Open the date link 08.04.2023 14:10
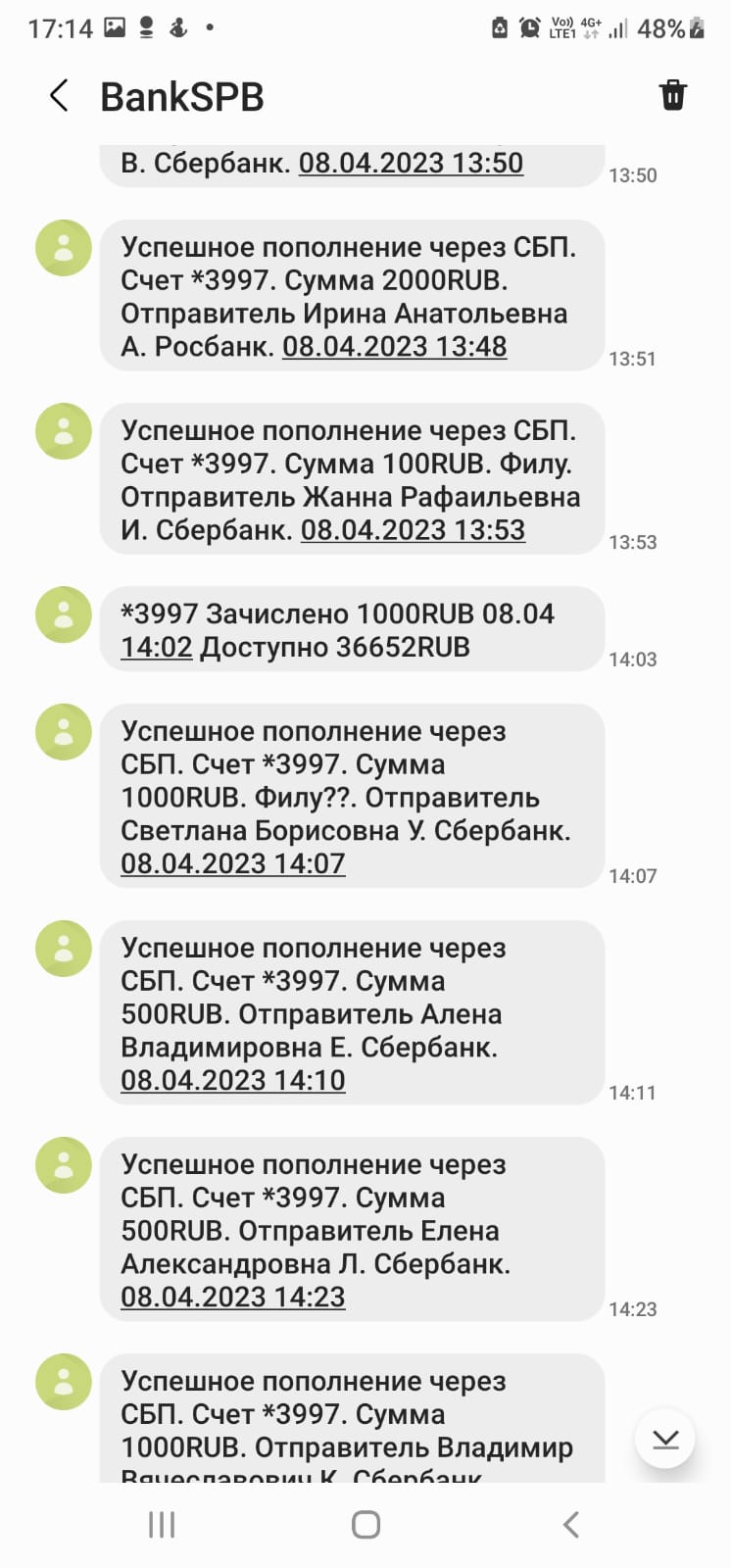 pyautogui.click(x=233, y=1080)
